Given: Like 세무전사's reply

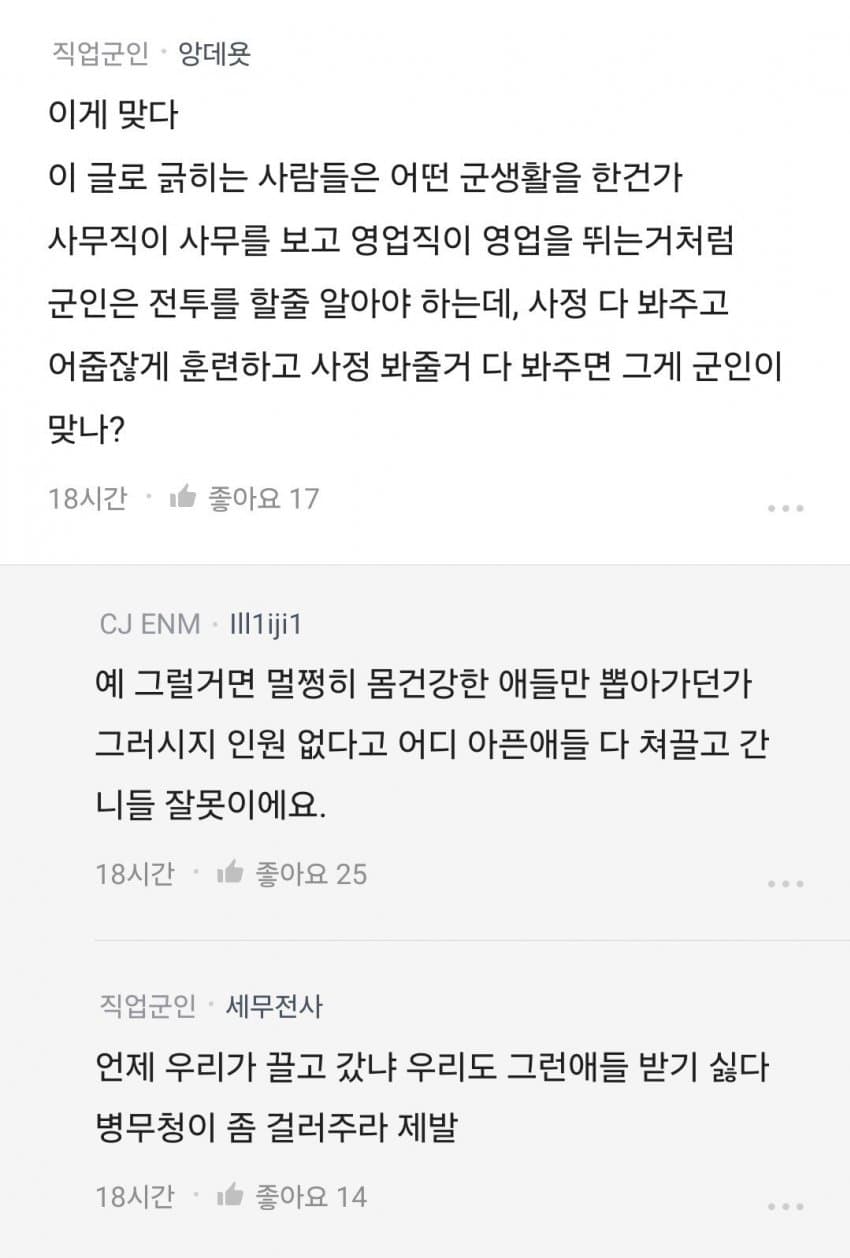Looking at the screenshot, I should (231, 1195).
